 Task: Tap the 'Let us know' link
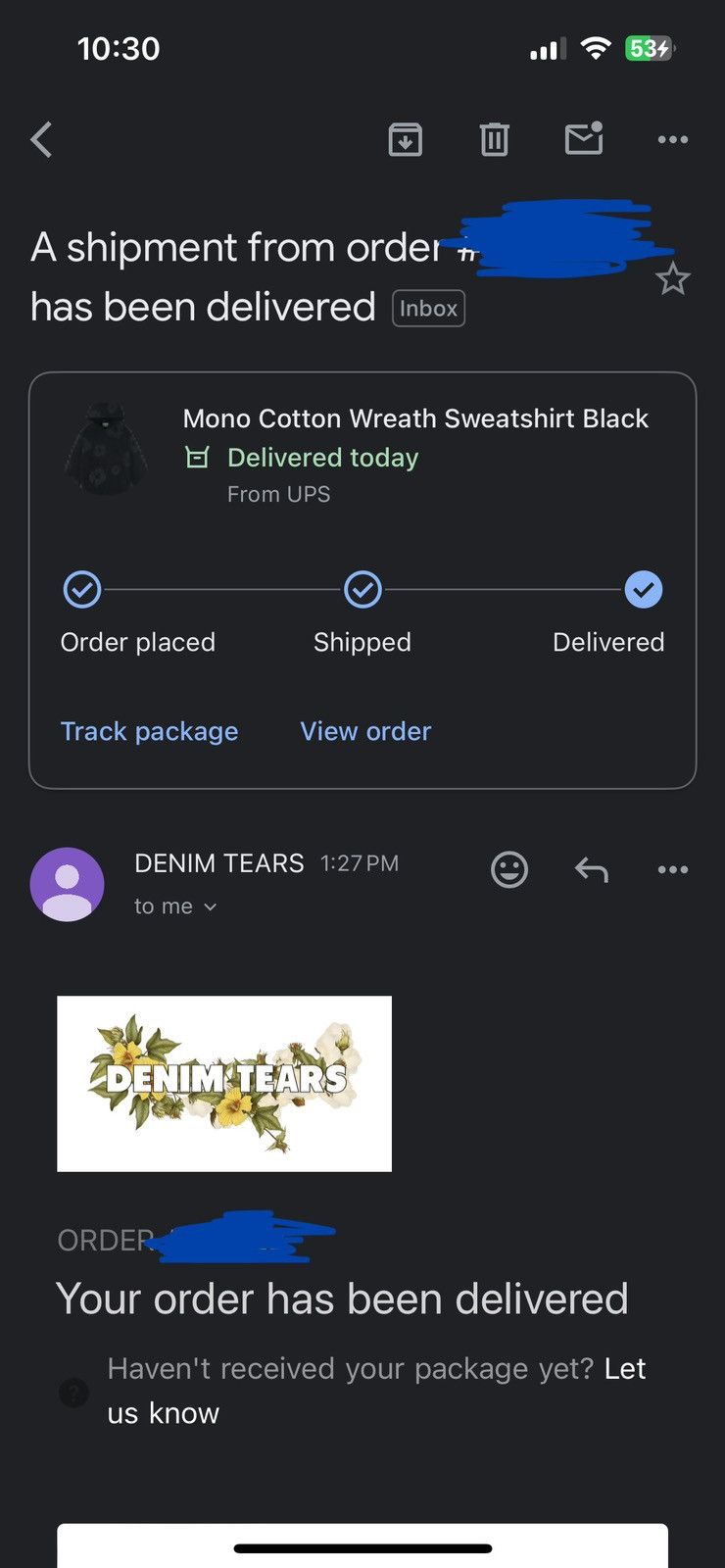pos(624,1369)
